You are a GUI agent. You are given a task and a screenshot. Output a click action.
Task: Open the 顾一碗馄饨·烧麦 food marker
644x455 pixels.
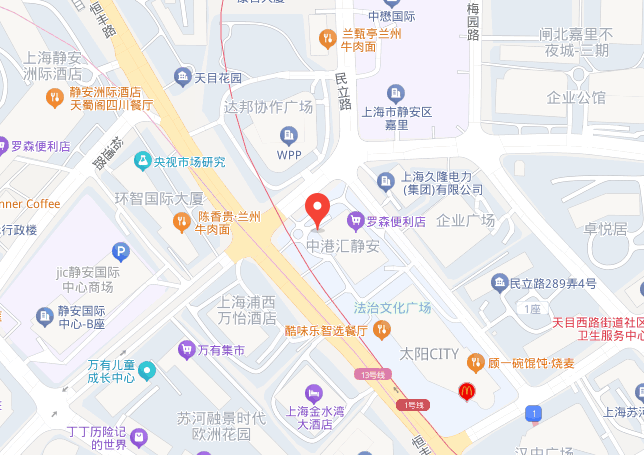[x=477, y=361]
